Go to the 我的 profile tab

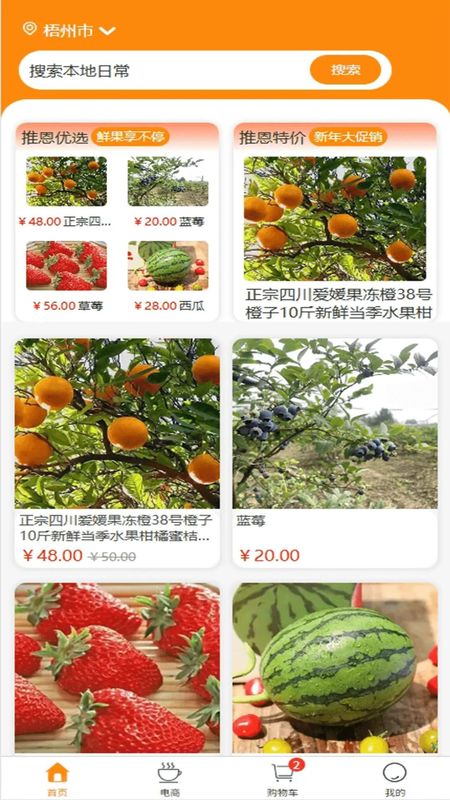point(395,779)
